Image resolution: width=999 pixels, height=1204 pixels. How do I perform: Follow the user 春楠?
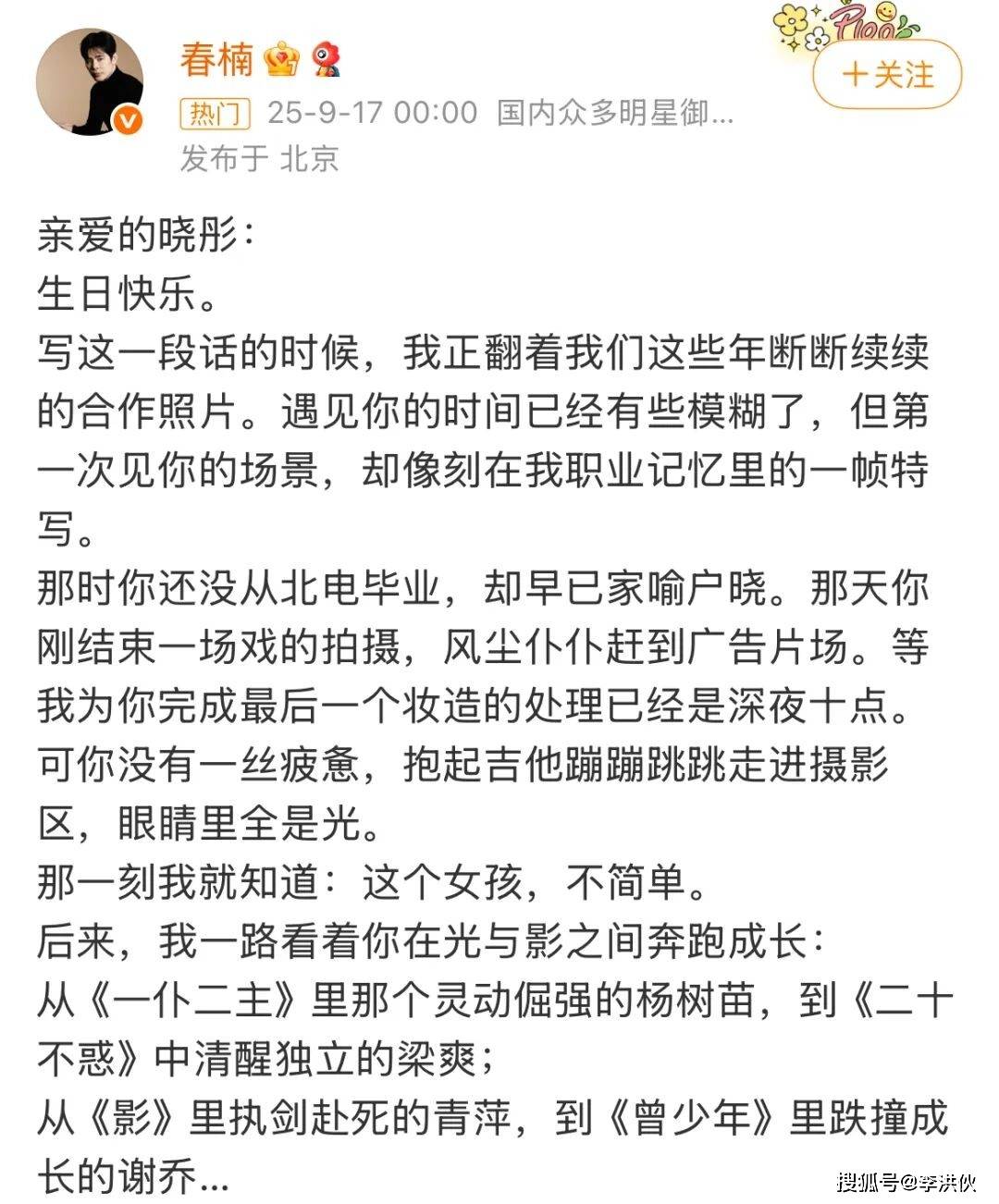(x=887, y=74)
